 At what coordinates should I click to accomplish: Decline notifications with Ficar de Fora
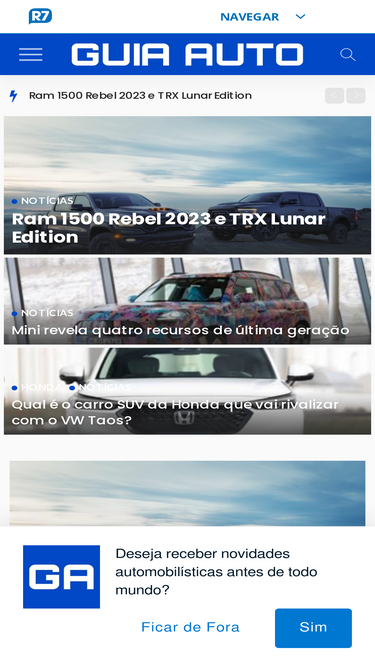190,627
